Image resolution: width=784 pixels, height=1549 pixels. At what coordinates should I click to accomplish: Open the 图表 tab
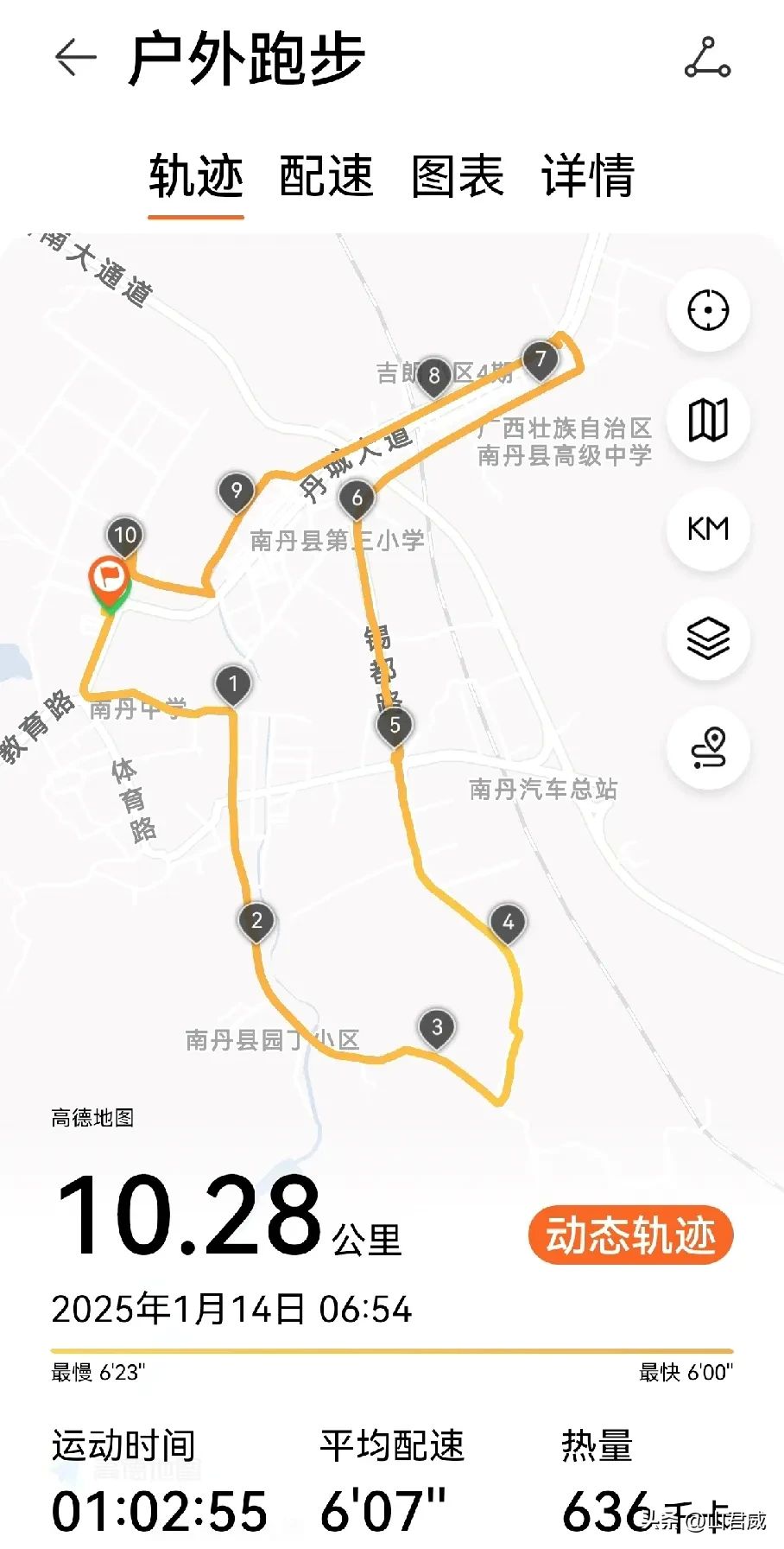(458, 175)
